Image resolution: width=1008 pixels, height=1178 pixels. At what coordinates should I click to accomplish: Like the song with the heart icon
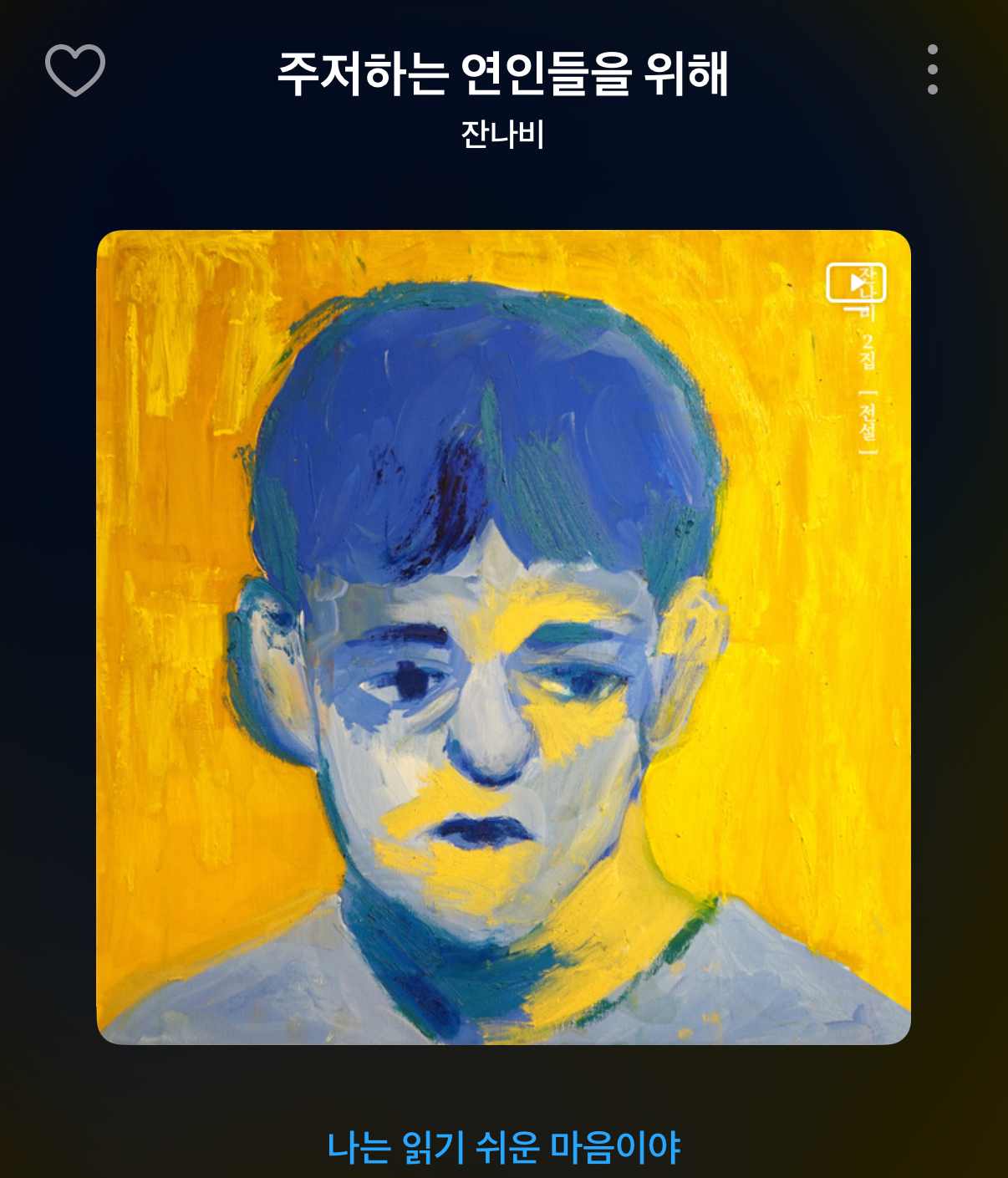(75, 70)
